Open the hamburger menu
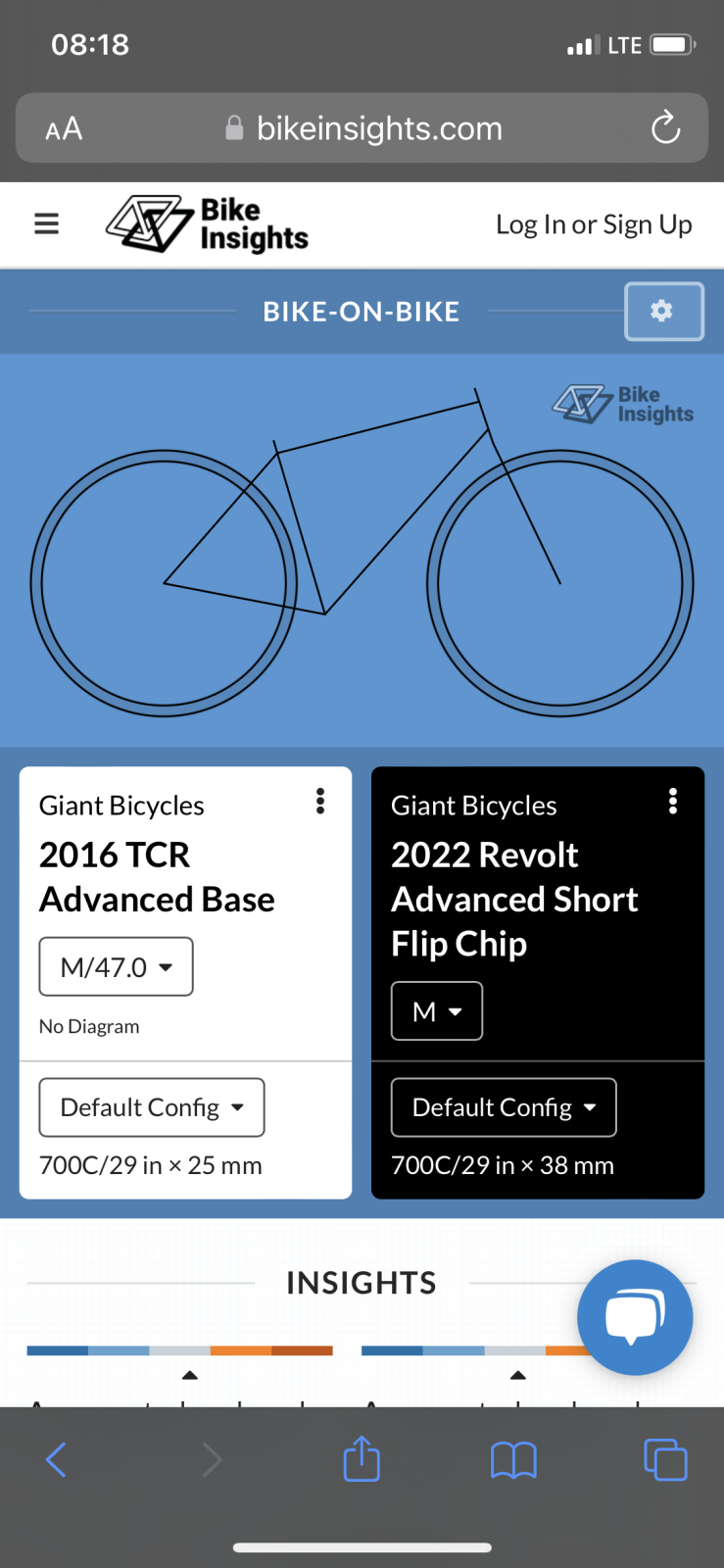This screenshot has width=724, height=1568. pyautogui.click(x=46, y=224)
